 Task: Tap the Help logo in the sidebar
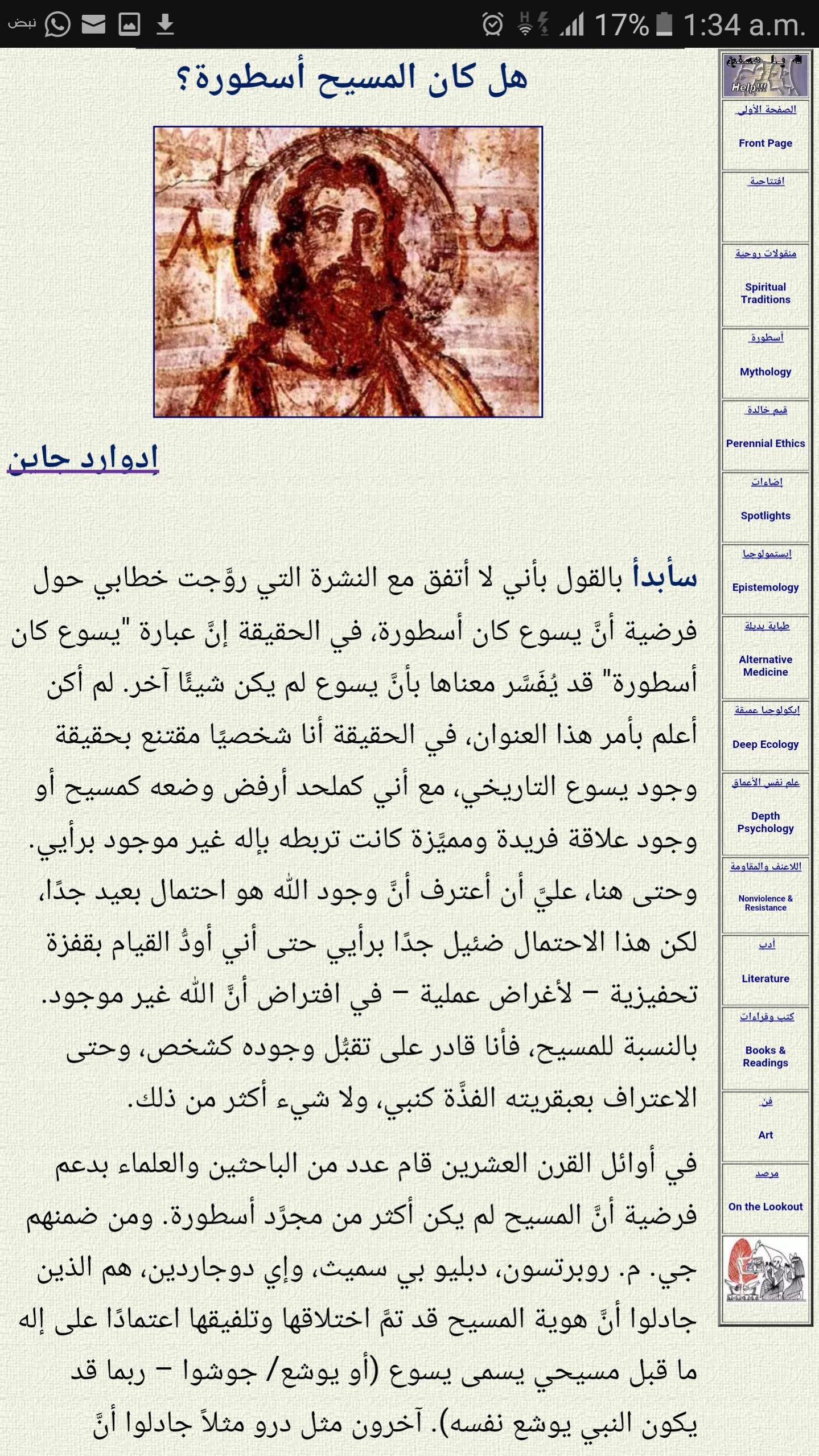(x=765, y=75)
